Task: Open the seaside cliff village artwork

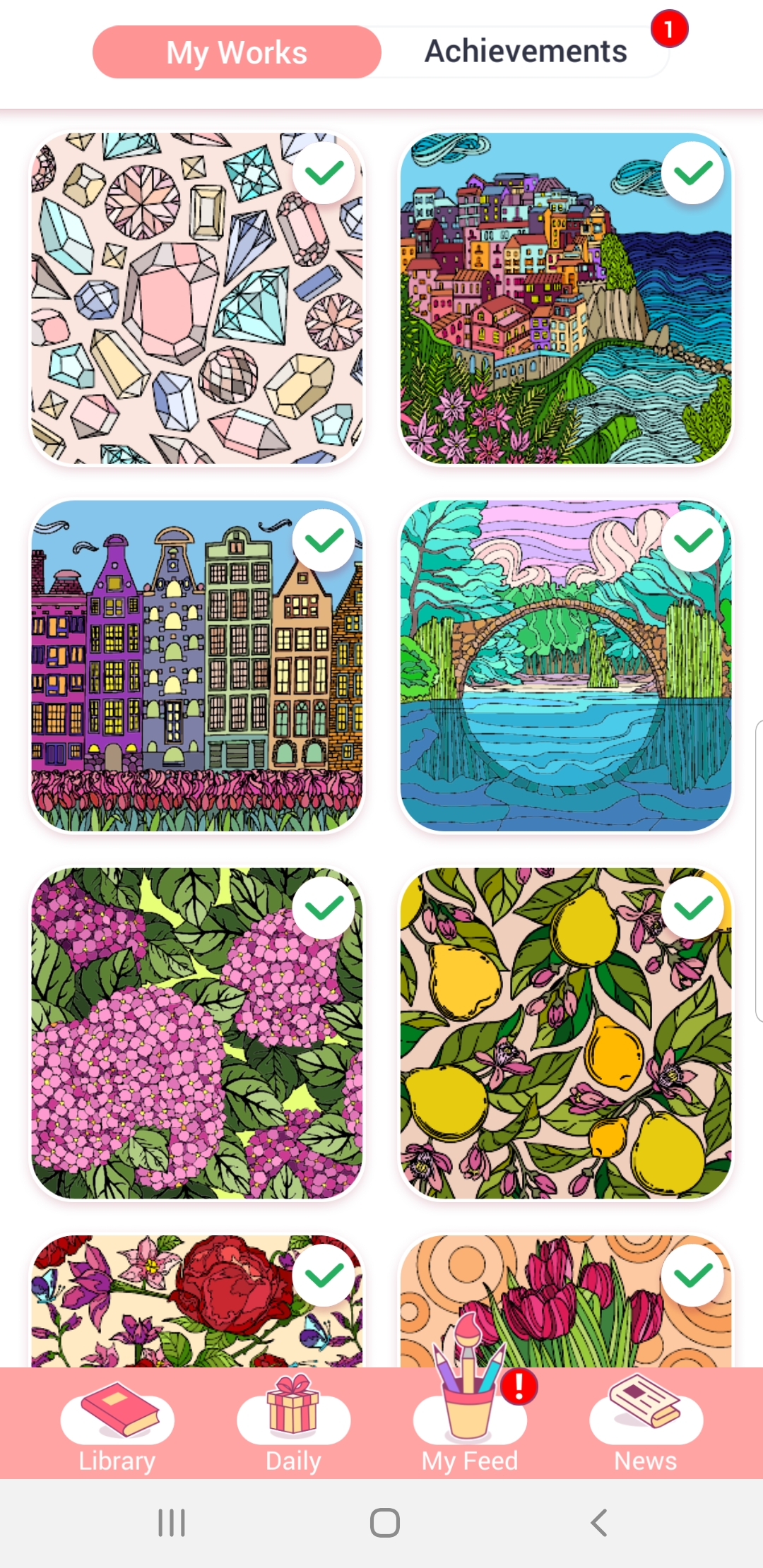Action: (566, 298)
